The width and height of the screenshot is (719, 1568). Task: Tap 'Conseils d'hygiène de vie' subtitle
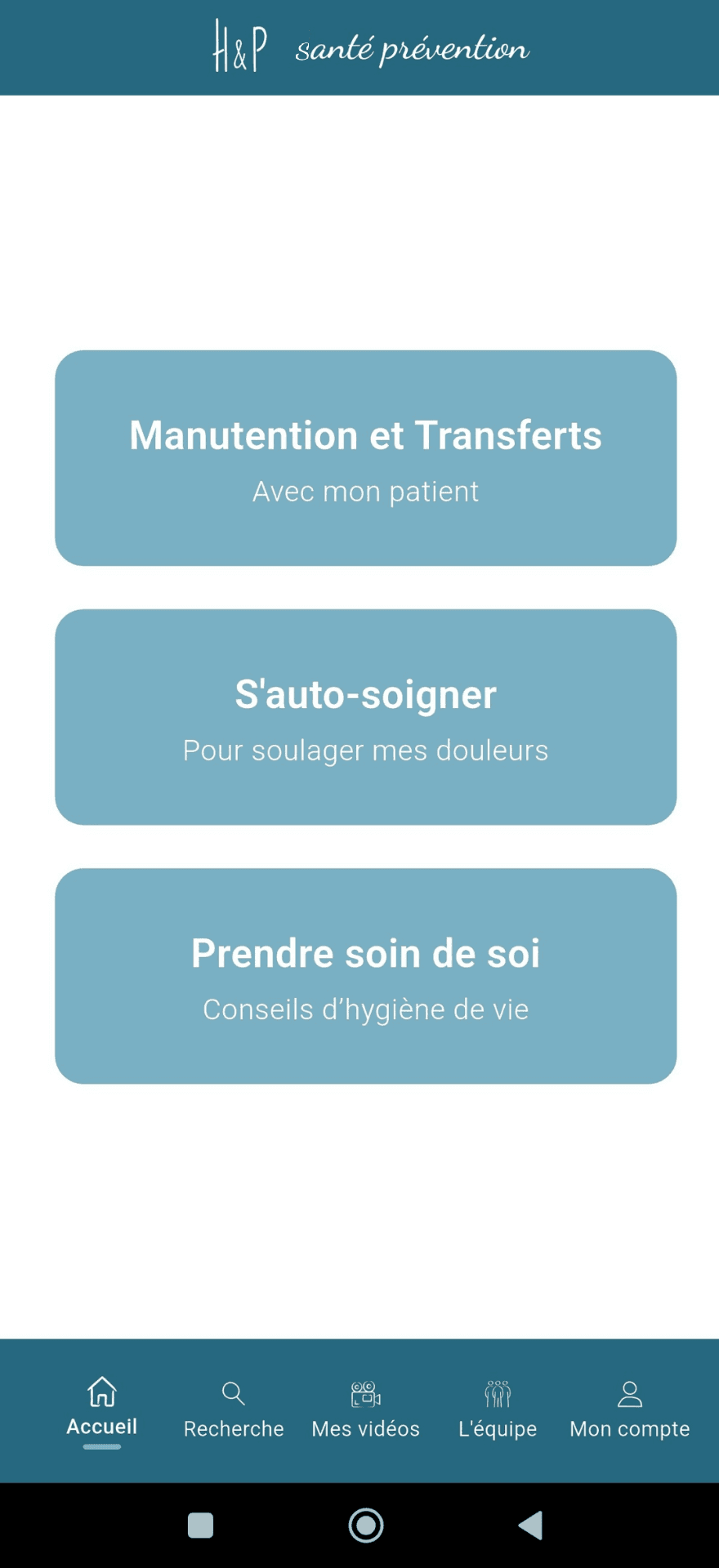[x=365, y=1009]
